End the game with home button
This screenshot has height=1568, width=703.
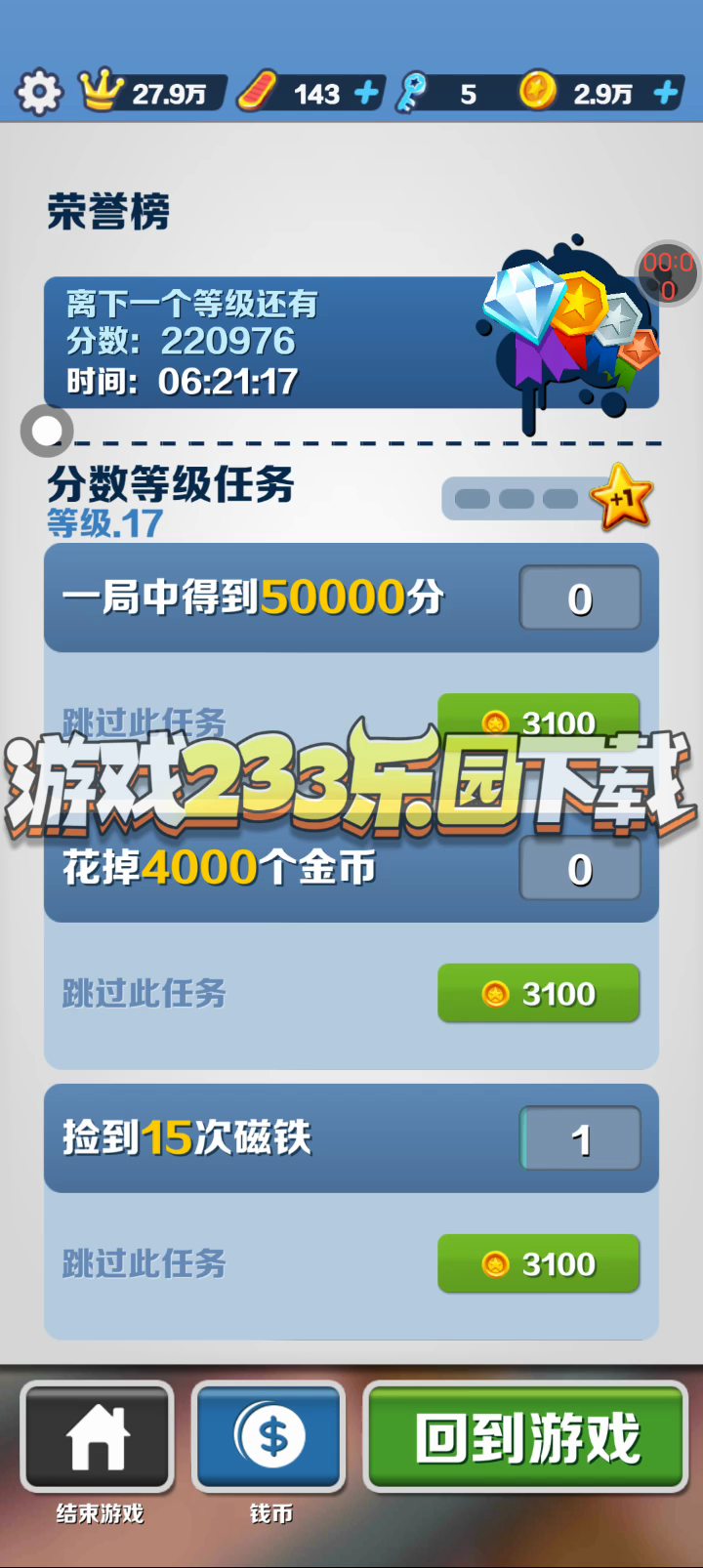pos(98,1437)
